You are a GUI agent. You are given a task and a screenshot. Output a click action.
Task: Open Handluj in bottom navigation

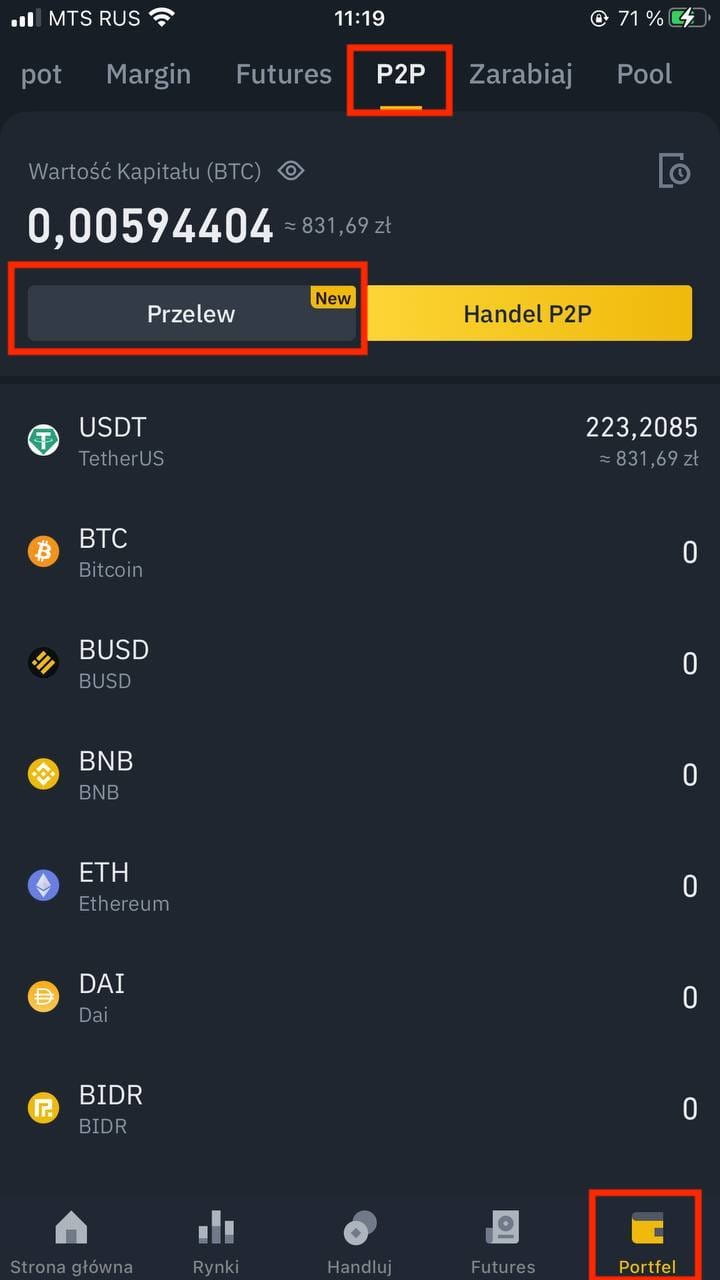[359, 1242]
